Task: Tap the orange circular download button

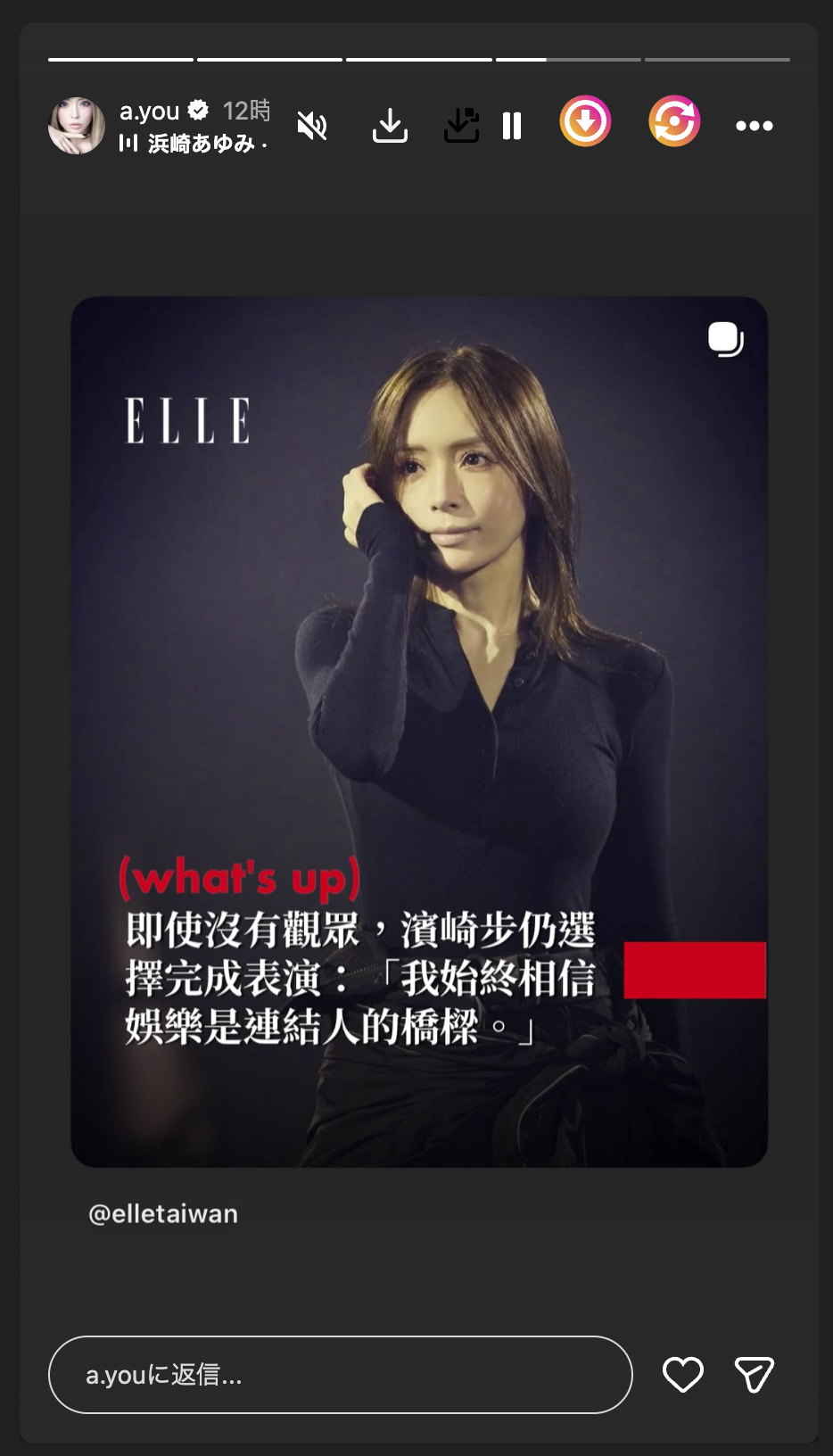Action: tap(585, 121)
